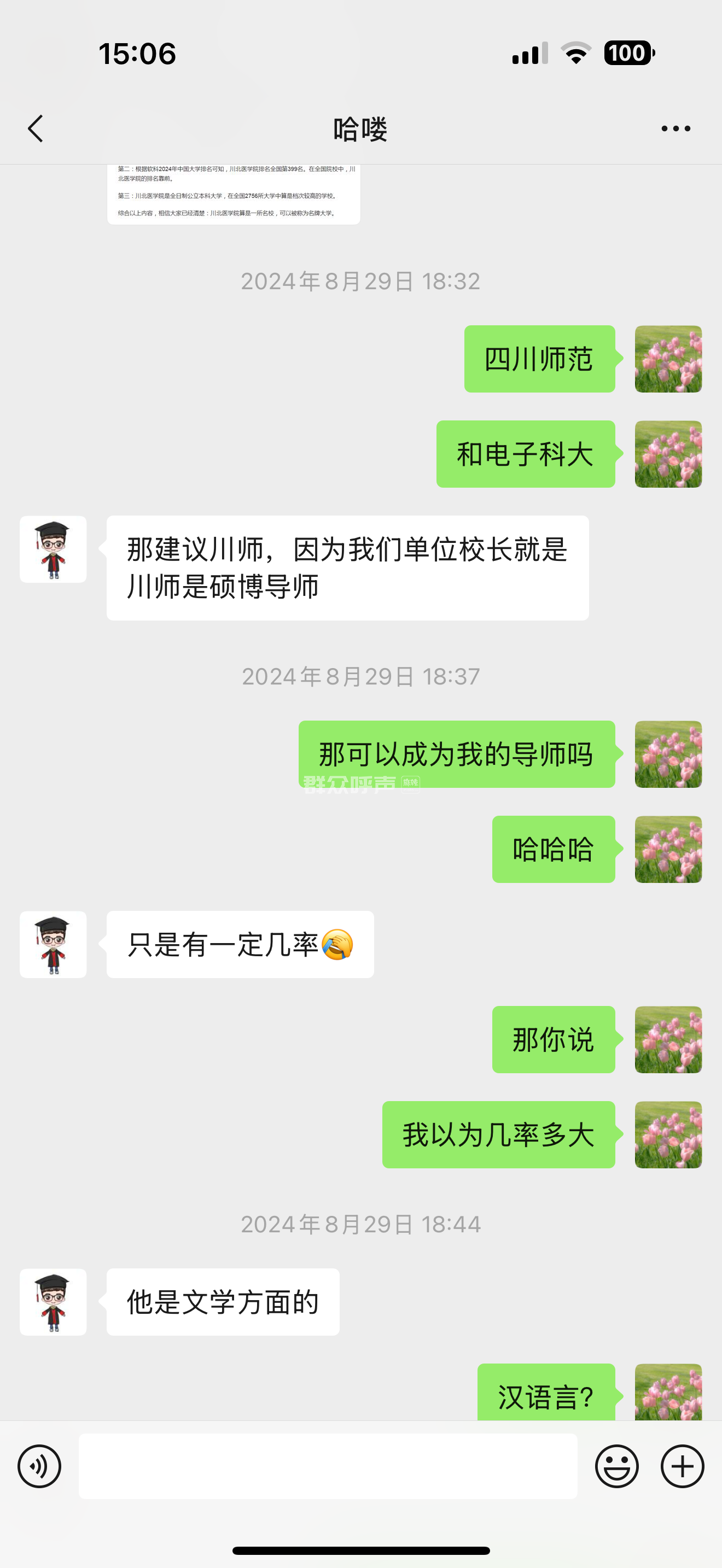
Task: Tap the message text field
Action: click(x=328, y=1466)
